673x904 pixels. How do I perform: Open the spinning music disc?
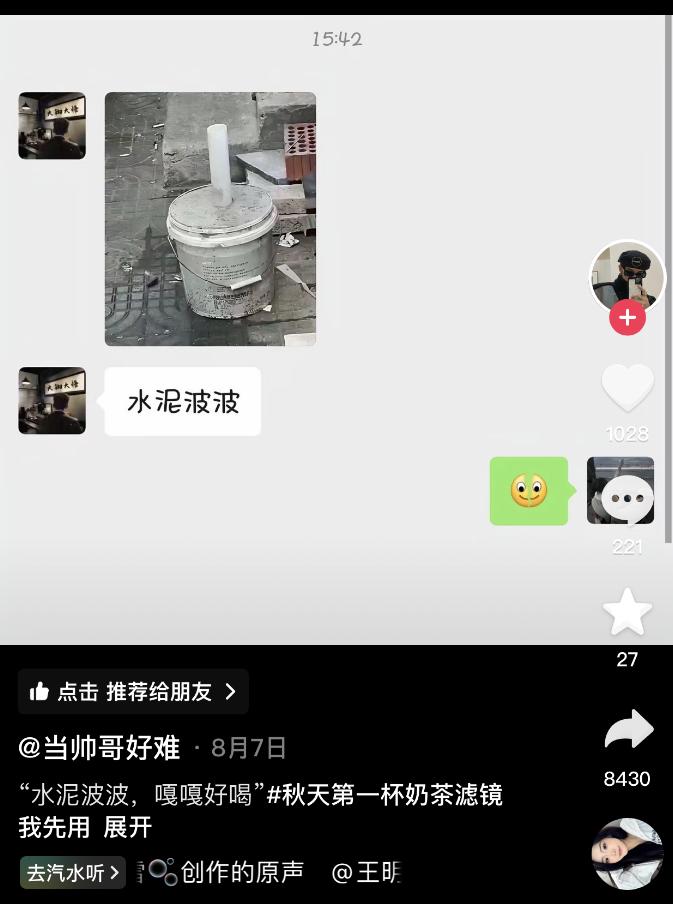point(627,853)
